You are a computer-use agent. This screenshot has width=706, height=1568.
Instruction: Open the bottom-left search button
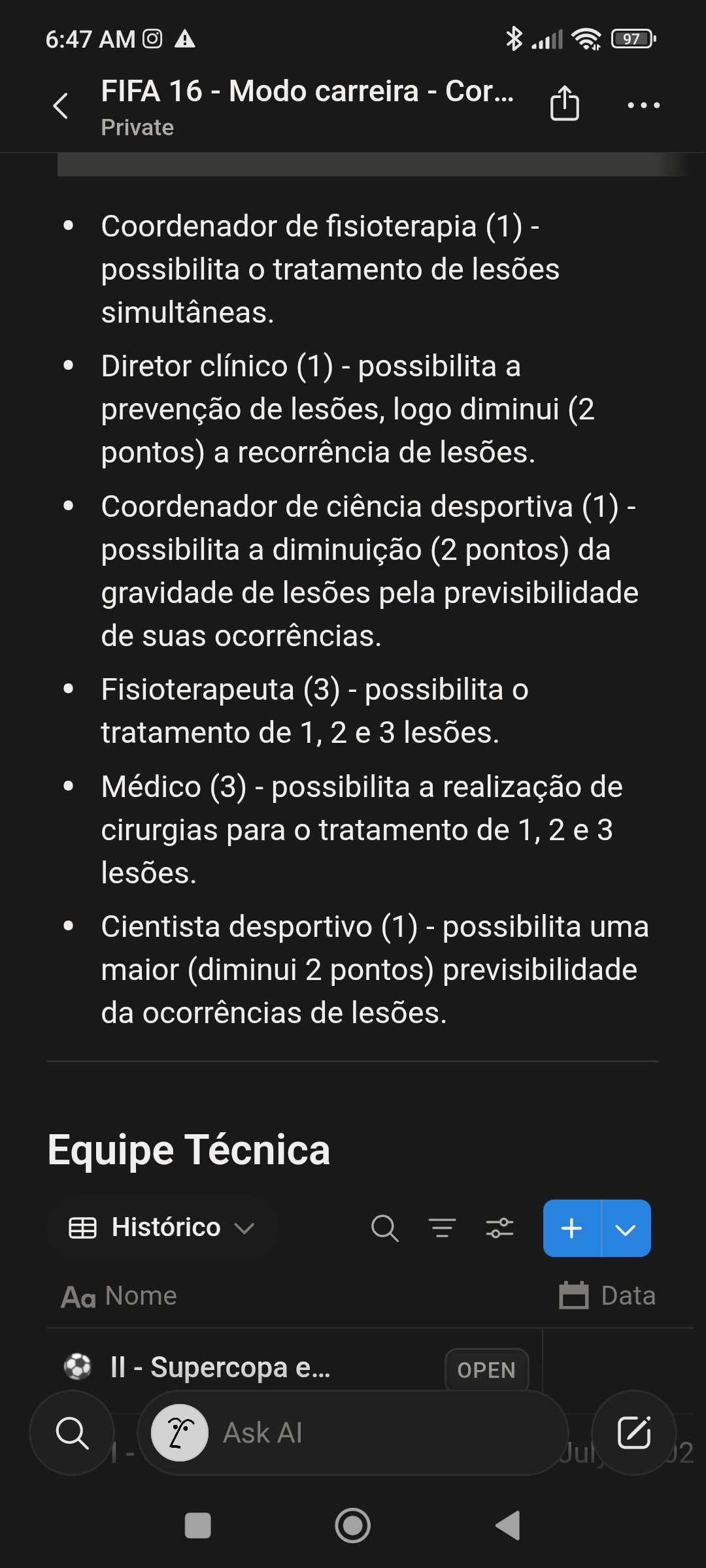click(x=72, y=1433)
